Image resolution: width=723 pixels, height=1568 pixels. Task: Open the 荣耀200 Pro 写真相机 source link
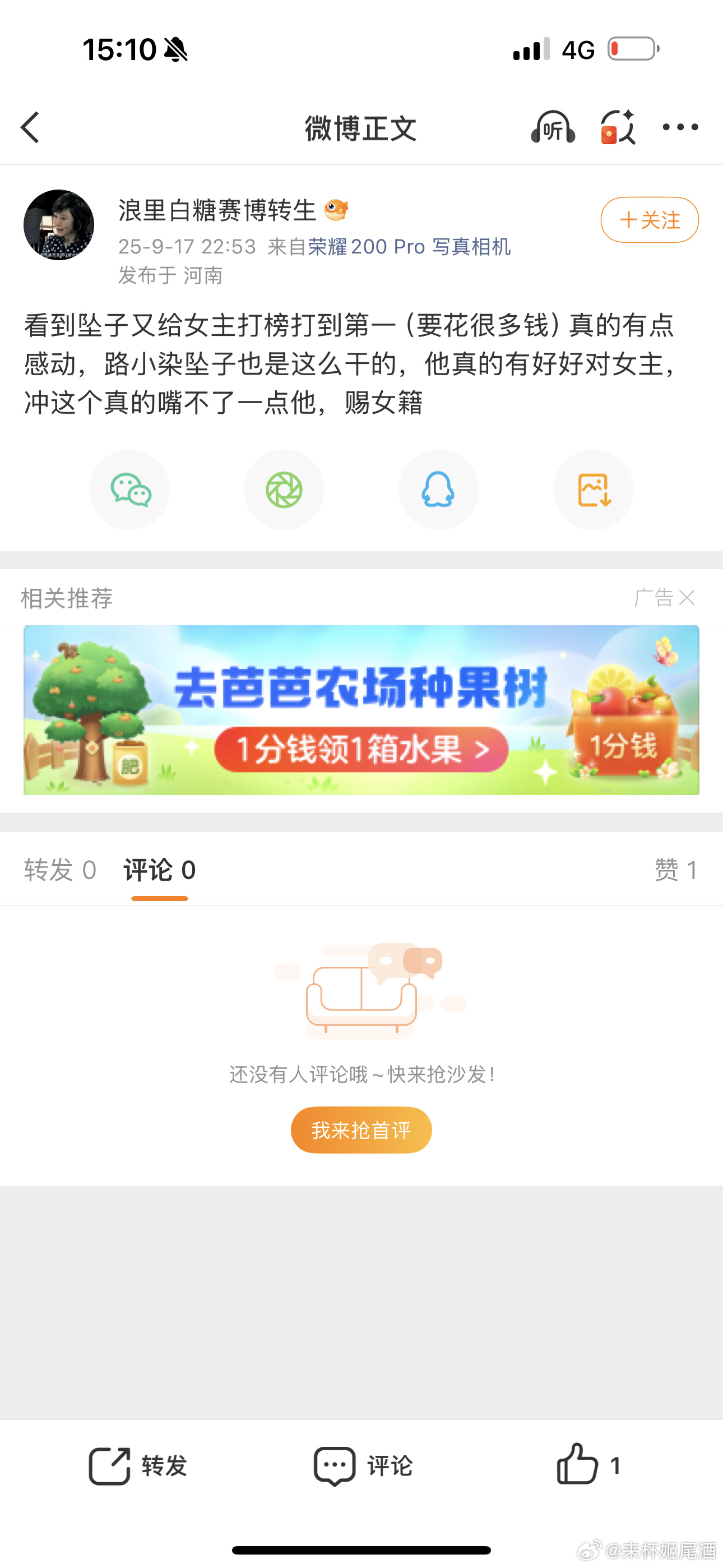tap(409, 247)
